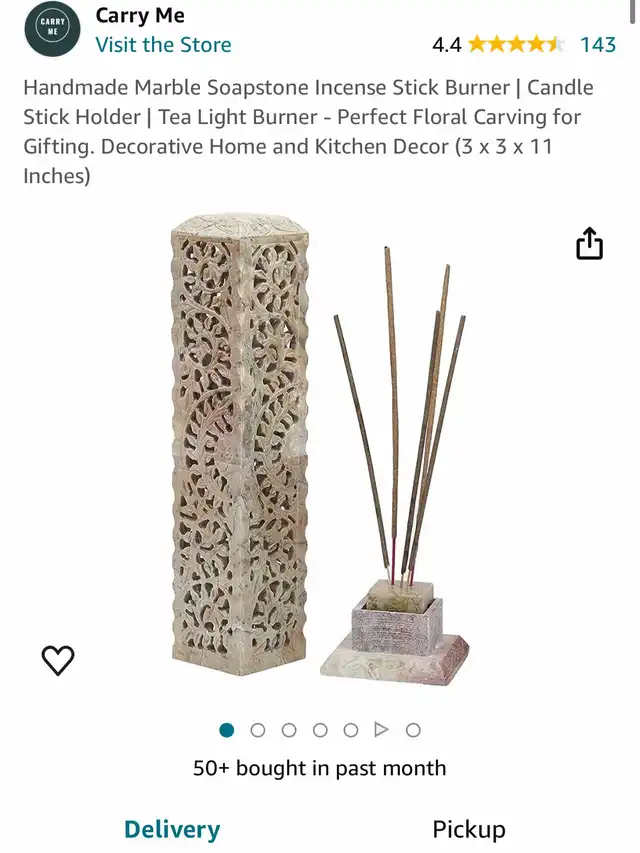Jump to the product video indicator
640x853 pixels.
[381, 730]
